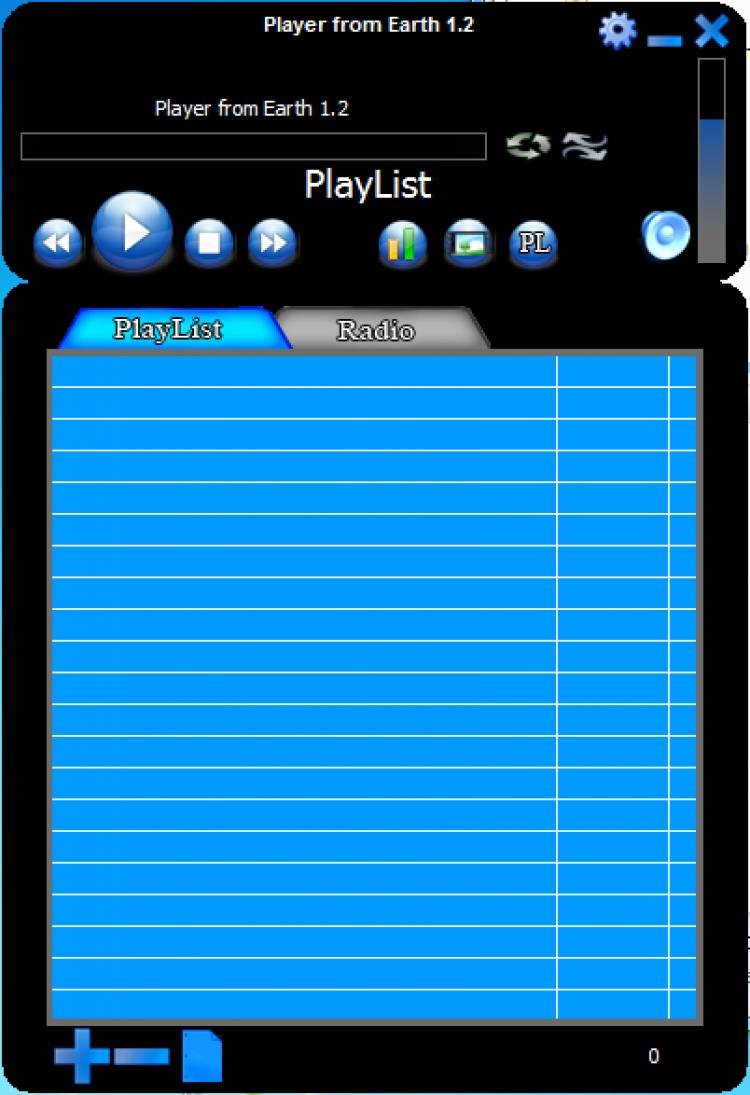This screenshot has height=1095, width=750.
Task: Toggle the playlist panel via PL button
Action: 534,243
